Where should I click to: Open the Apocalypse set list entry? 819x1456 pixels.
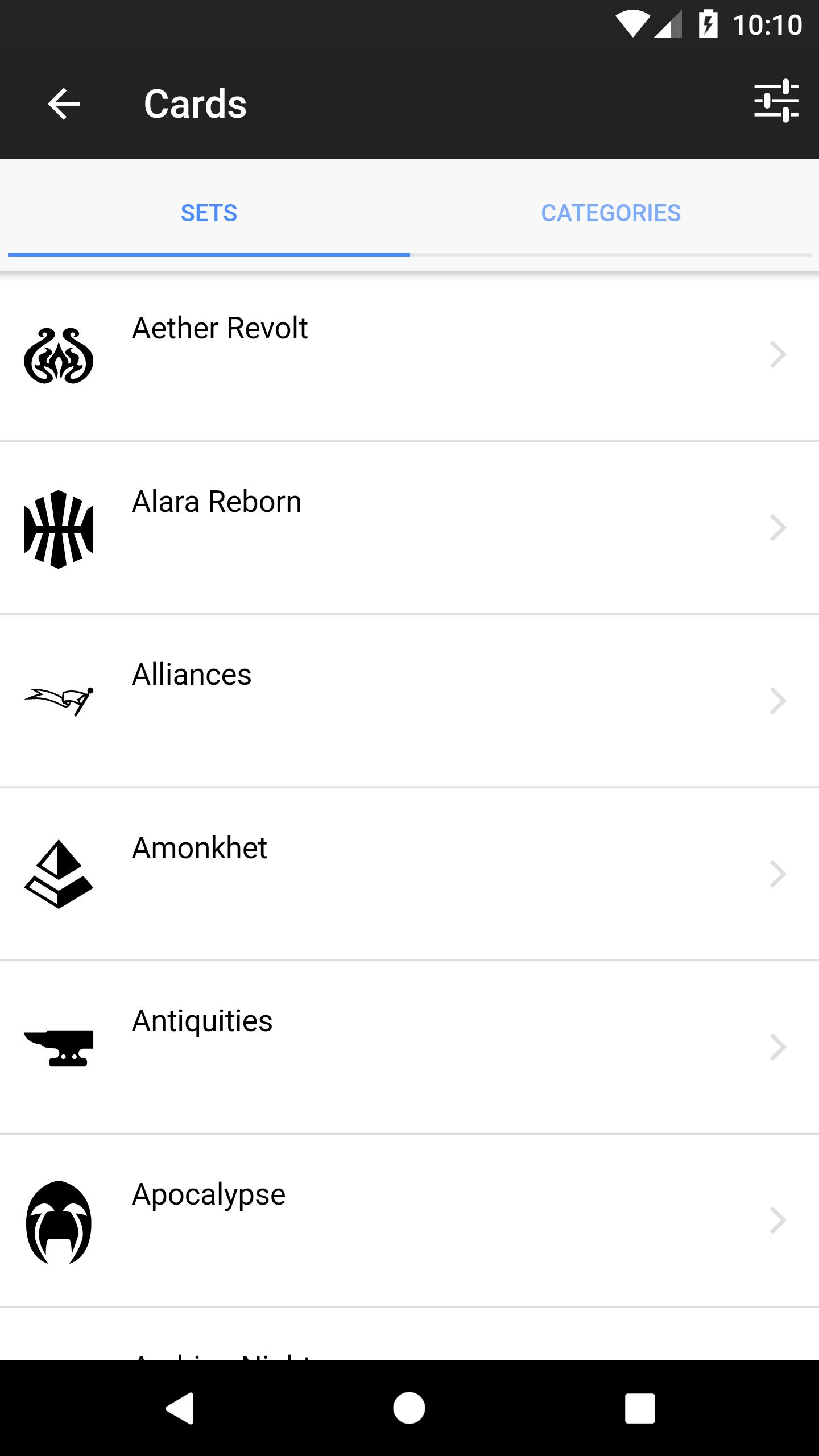[x=398, y=1220]
